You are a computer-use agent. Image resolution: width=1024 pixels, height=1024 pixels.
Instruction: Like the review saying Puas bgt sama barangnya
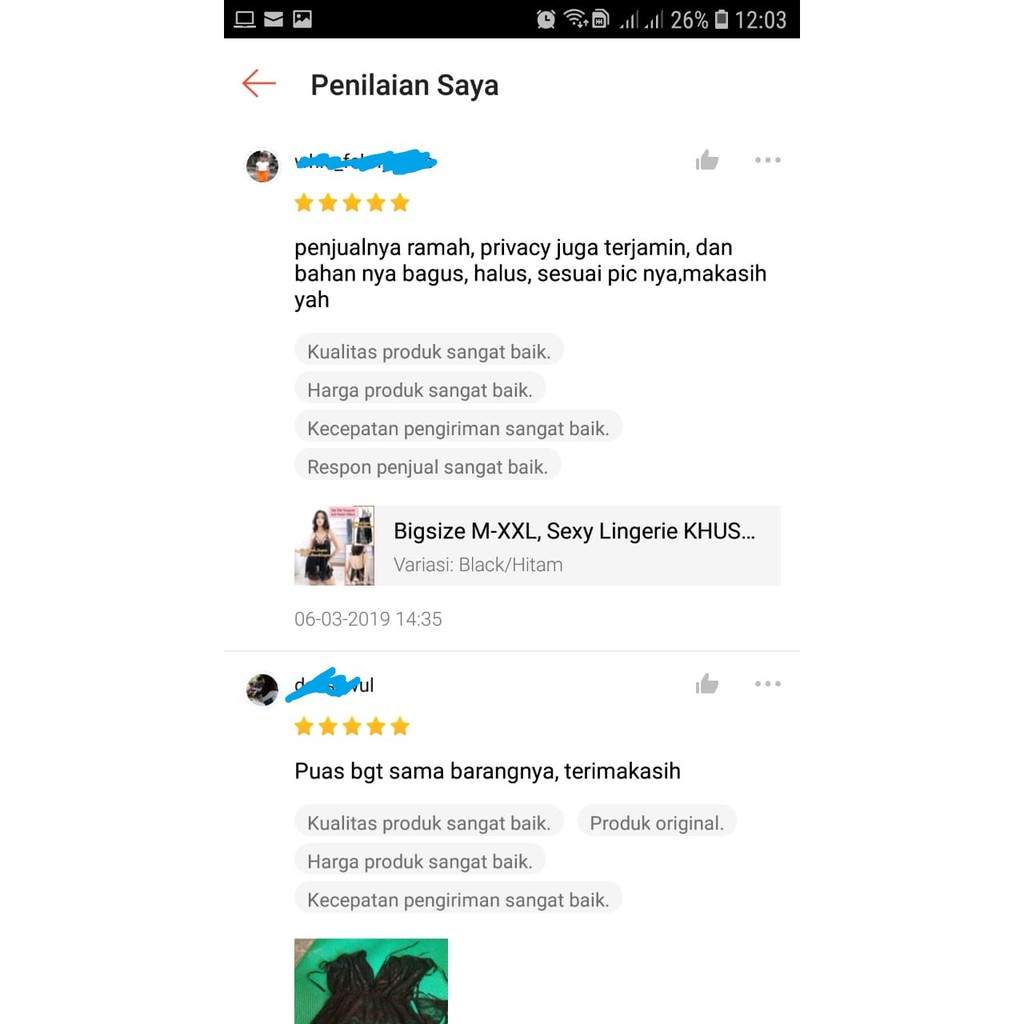(707, 684)
